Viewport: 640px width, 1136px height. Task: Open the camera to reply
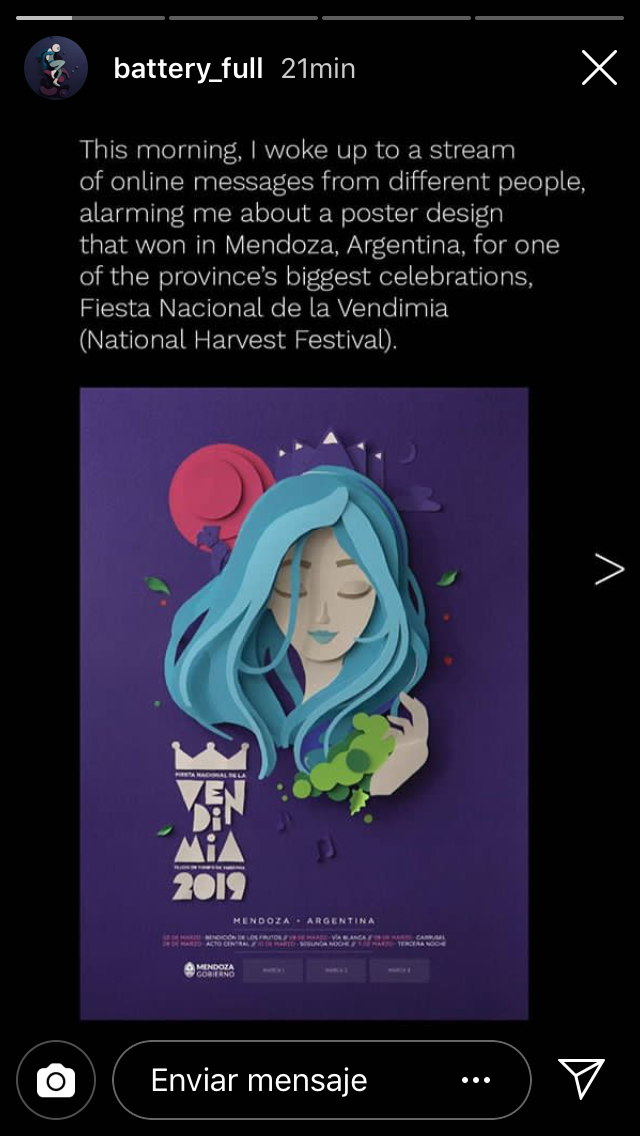click(x=56, y=1080)
